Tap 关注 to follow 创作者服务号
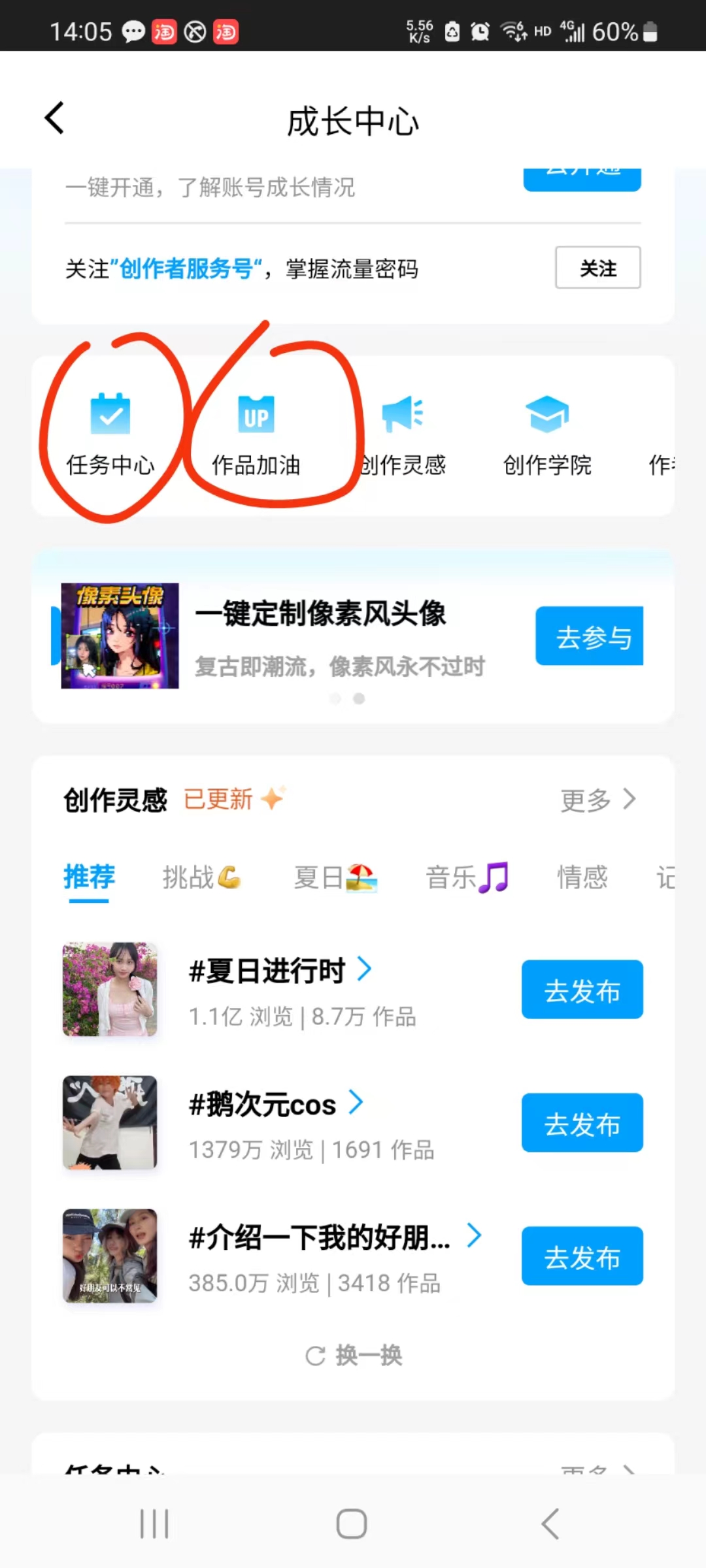The height and width of the screenshot is (1568, 706). 597,268
